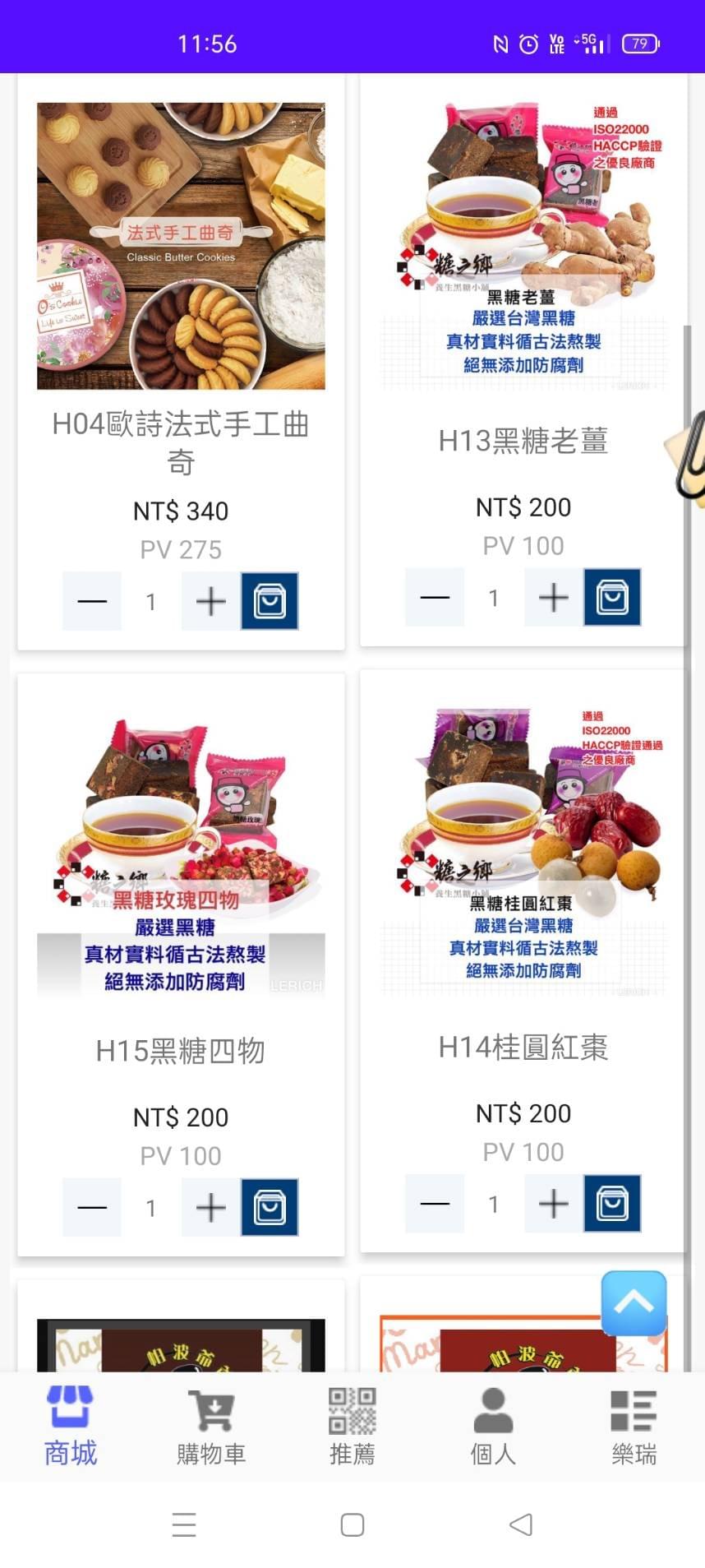Add H15黑糖四物 to cart
The image size is (705, 1568).
point(270,1207)
